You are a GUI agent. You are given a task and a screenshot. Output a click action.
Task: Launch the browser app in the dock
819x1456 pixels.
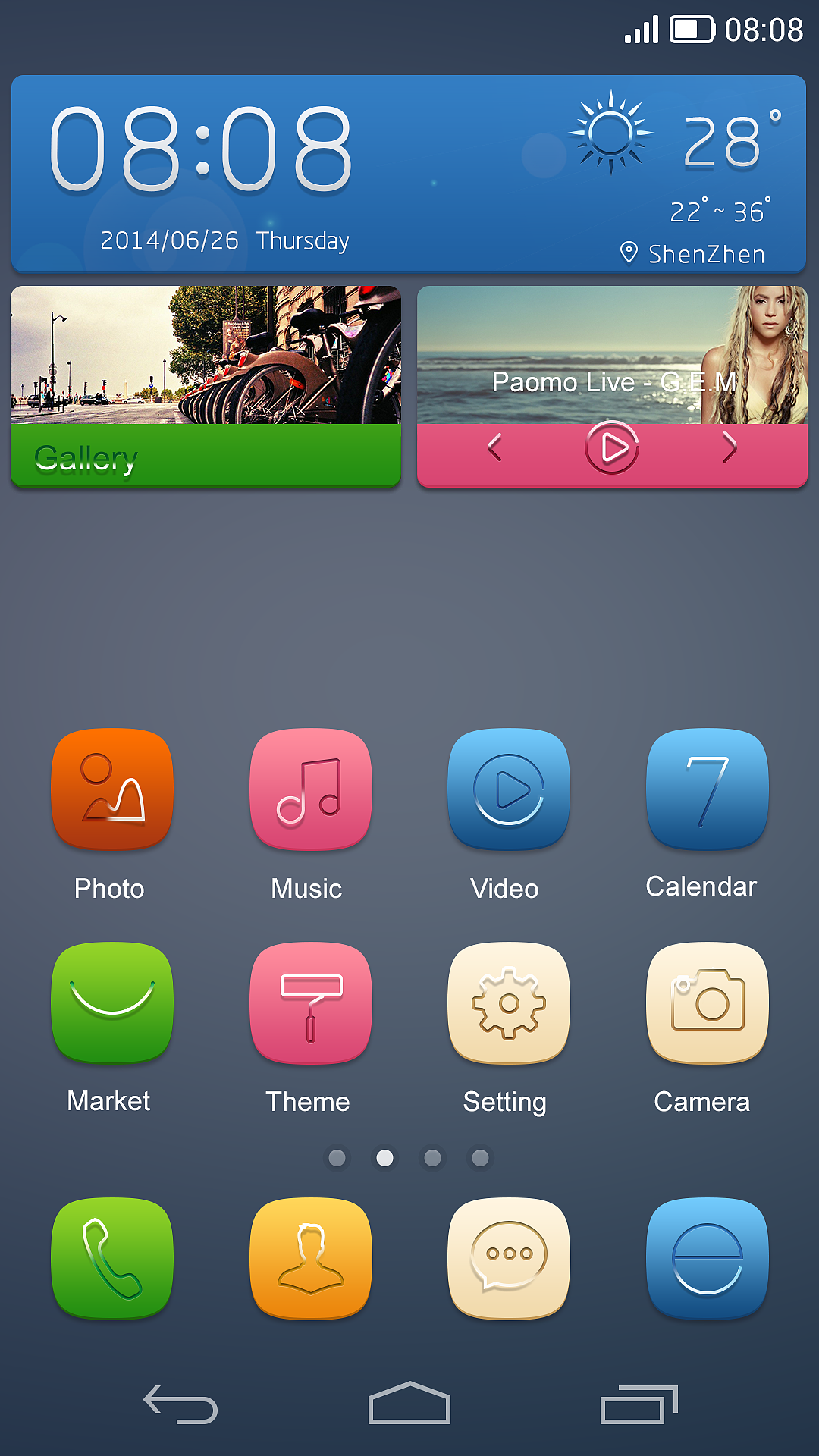(708, 1259)
